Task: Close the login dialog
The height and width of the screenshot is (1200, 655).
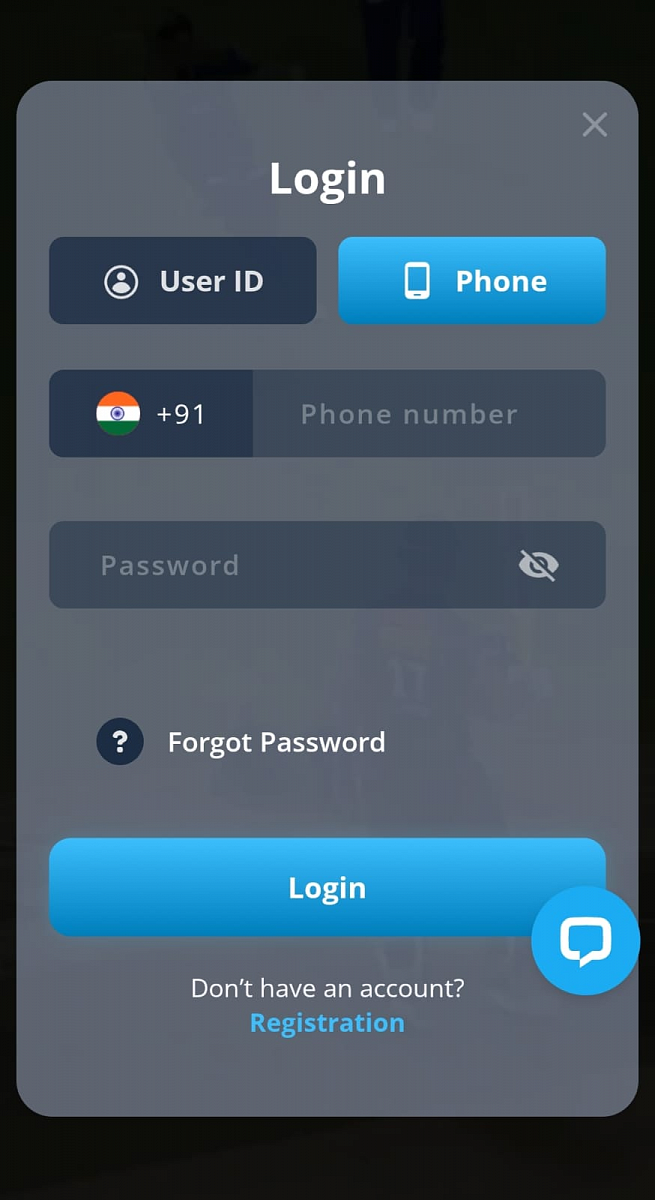Action: tap(594, 125)
